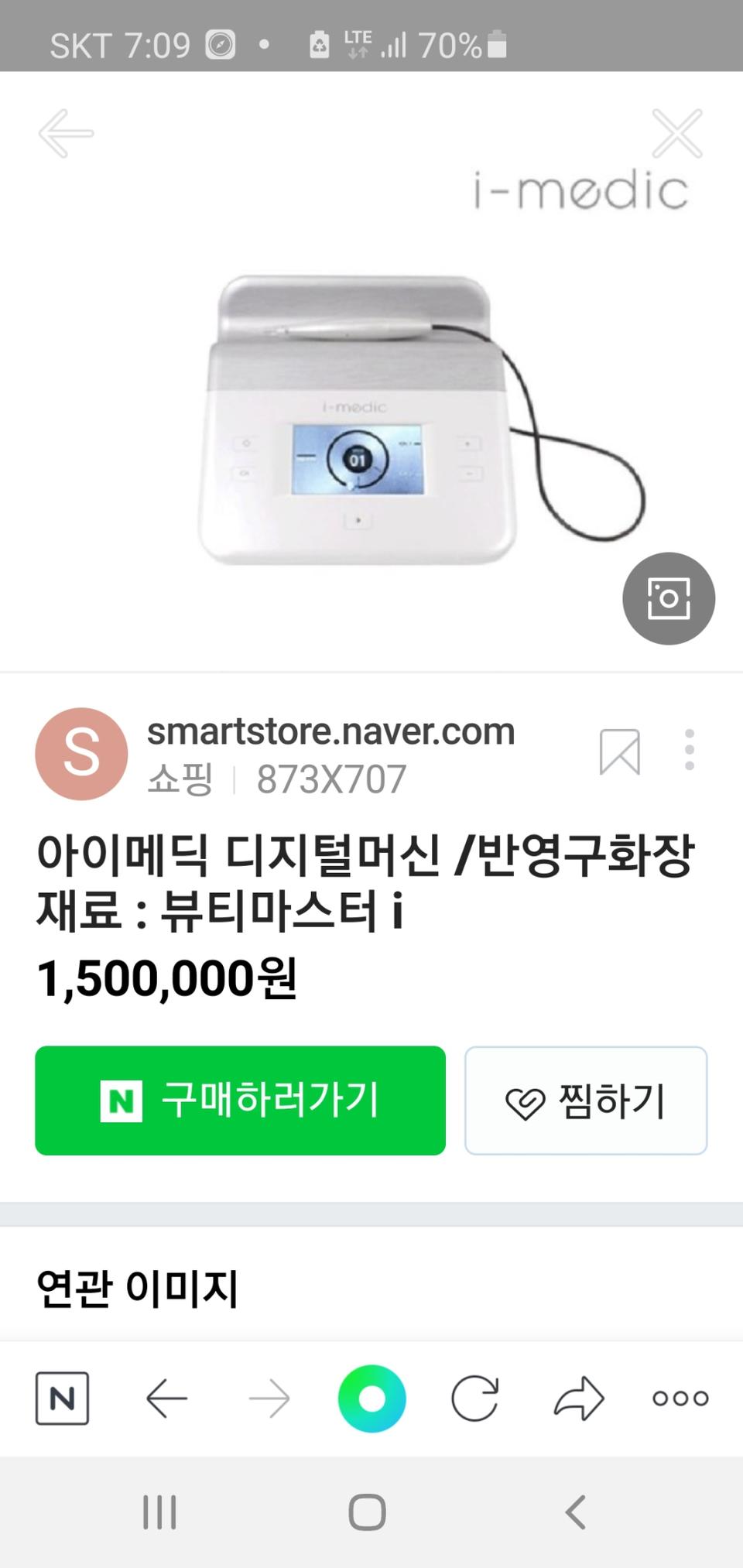
Task: Go forward using the forward arrow icon
Action: click(x=269, y=1399)
